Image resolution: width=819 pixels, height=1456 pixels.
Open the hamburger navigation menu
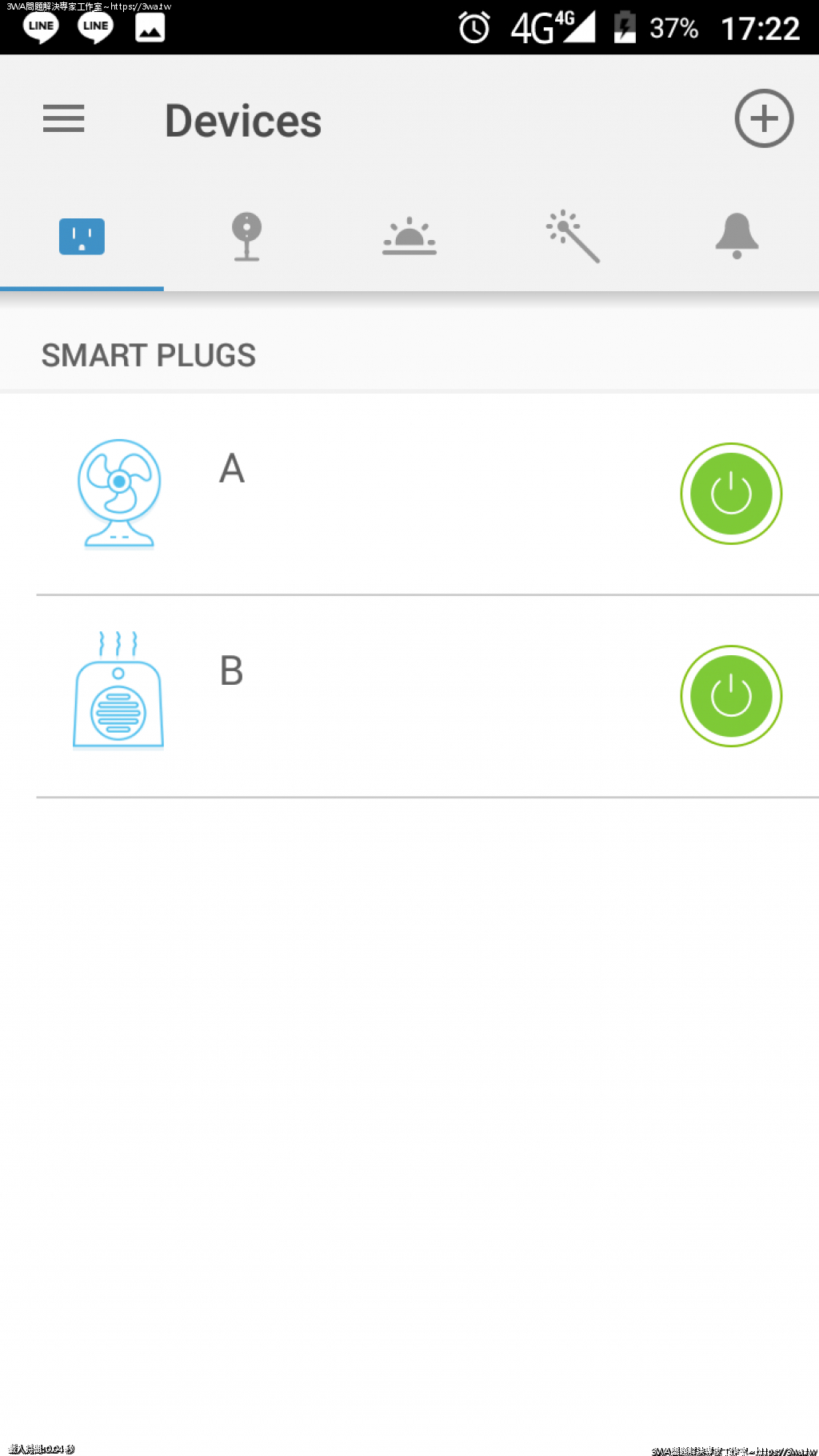point(64,119)
